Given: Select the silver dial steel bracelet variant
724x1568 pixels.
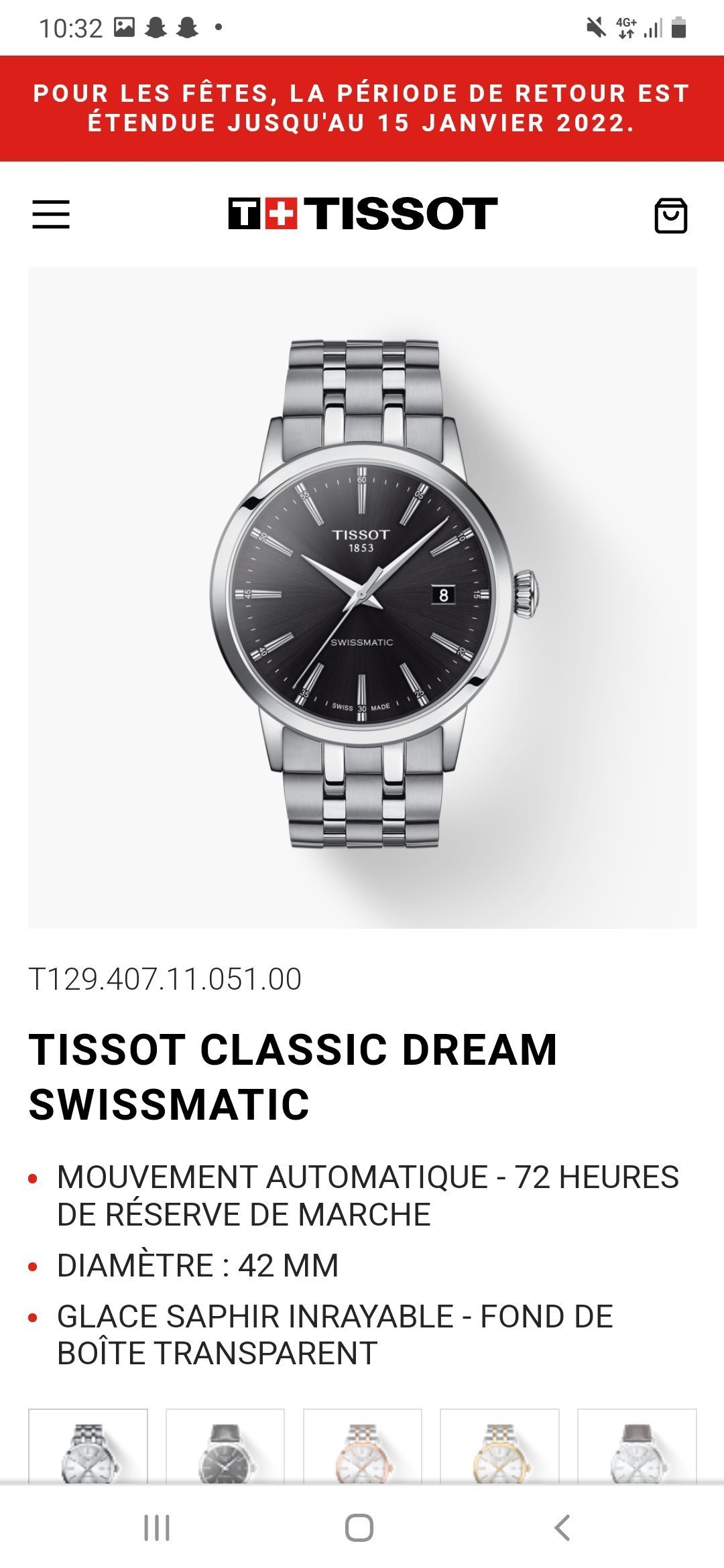Looking at the screenshot, I should [x=88, y=1446].
